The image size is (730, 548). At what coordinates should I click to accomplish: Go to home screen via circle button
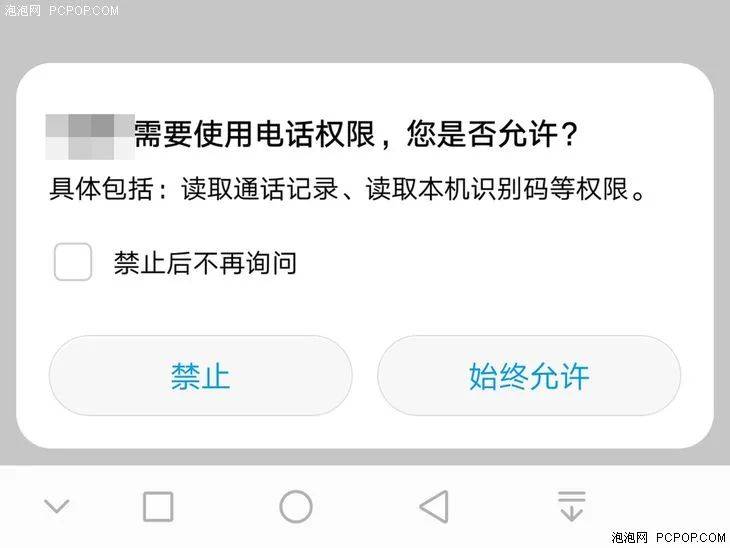click(x=296, y=507)
